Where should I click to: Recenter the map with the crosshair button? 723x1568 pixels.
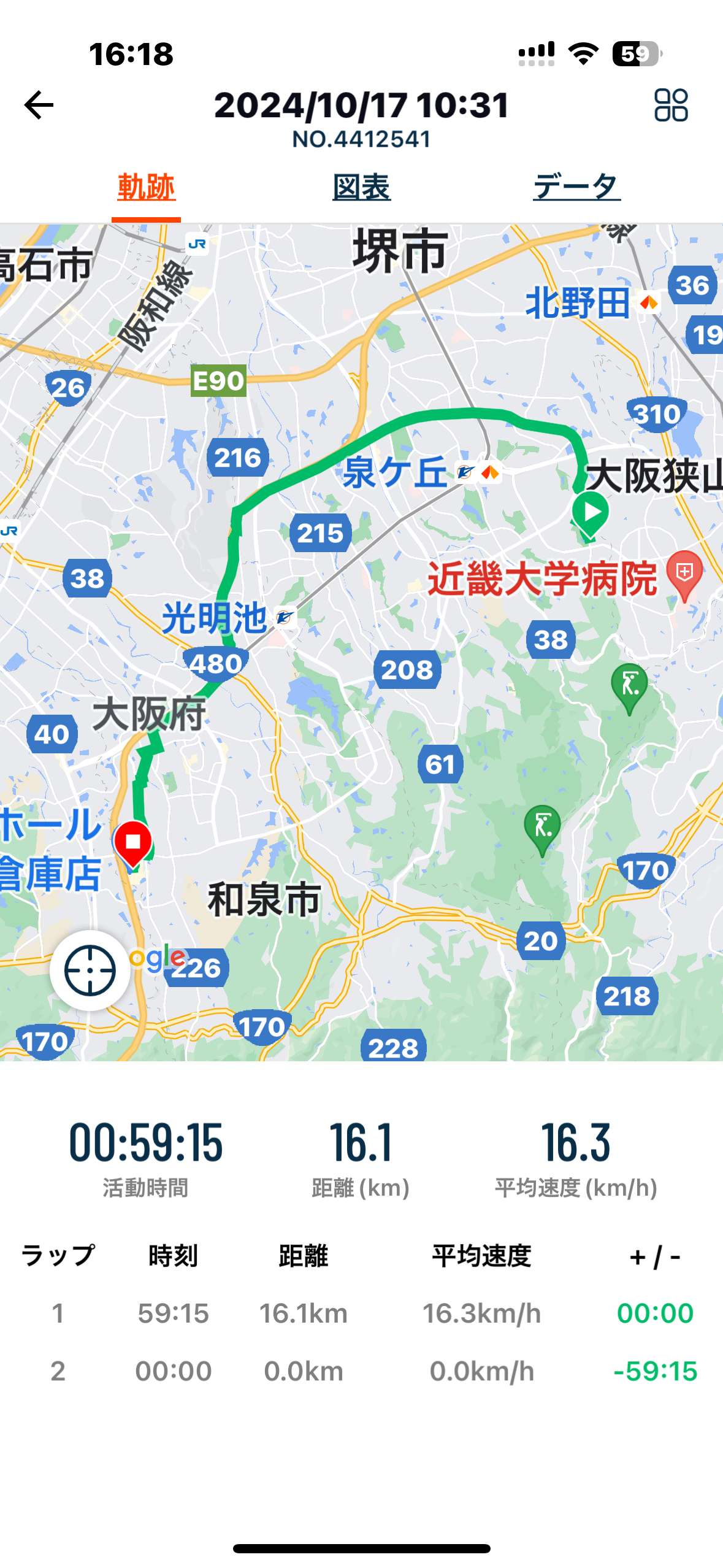[x=90, y=970]
